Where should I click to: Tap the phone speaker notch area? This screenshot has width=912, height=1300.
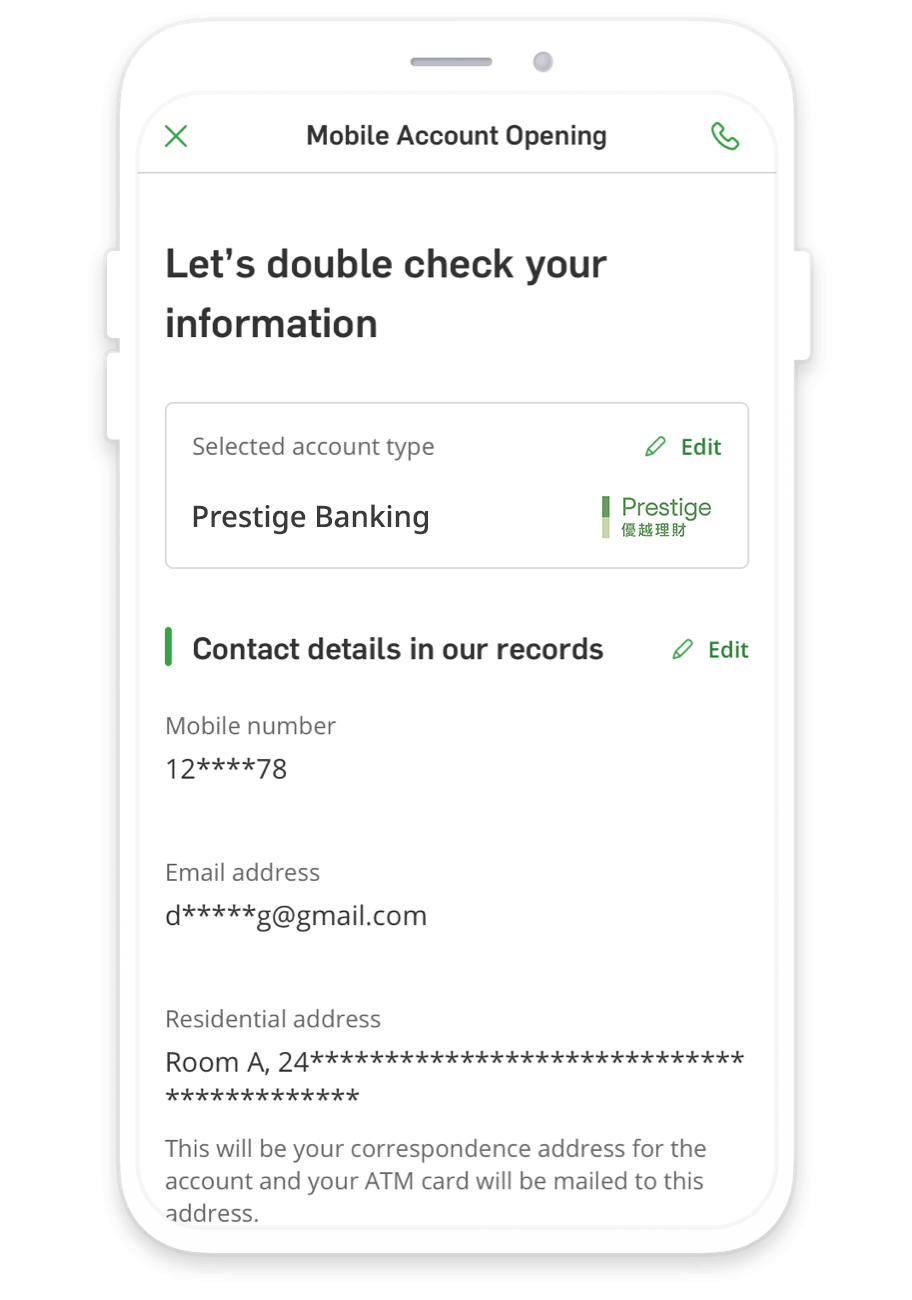tap(450, 61)
